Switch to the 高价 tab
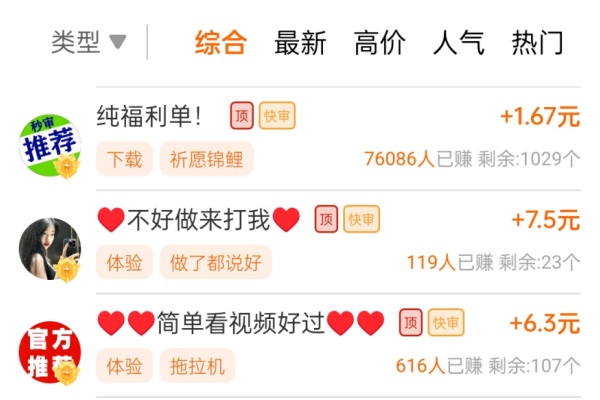This screenshot has height=400, width=600. point(379,43)
